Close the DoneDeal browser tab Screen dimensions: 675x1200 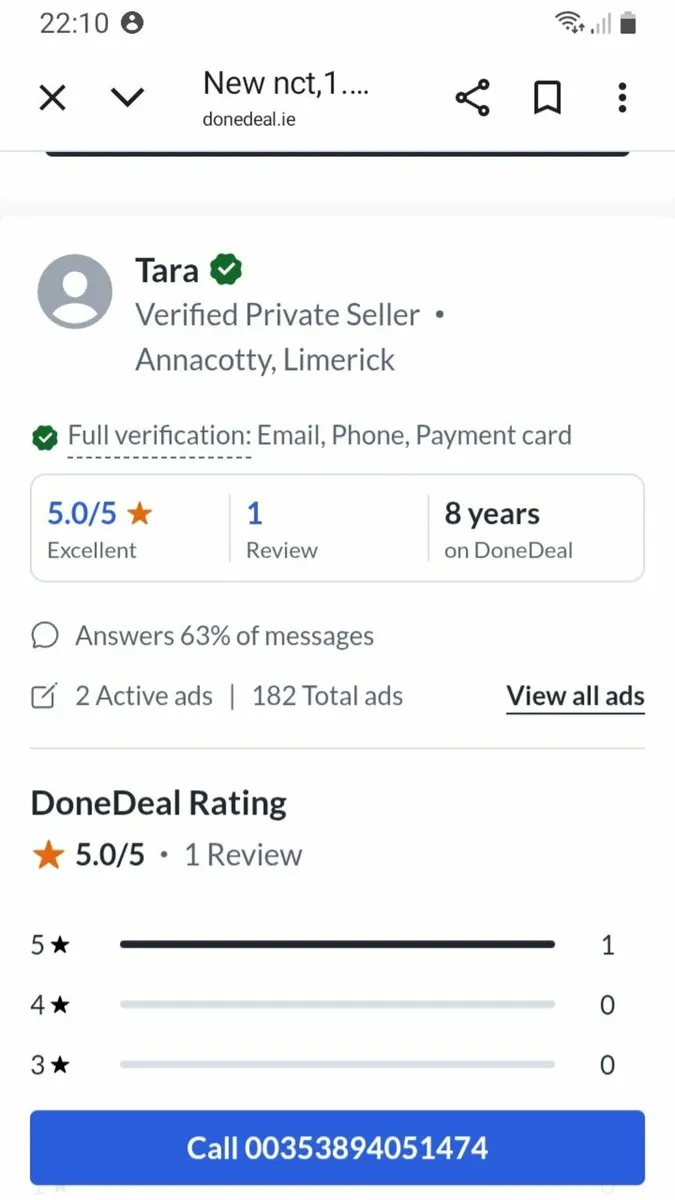[52, 98]
